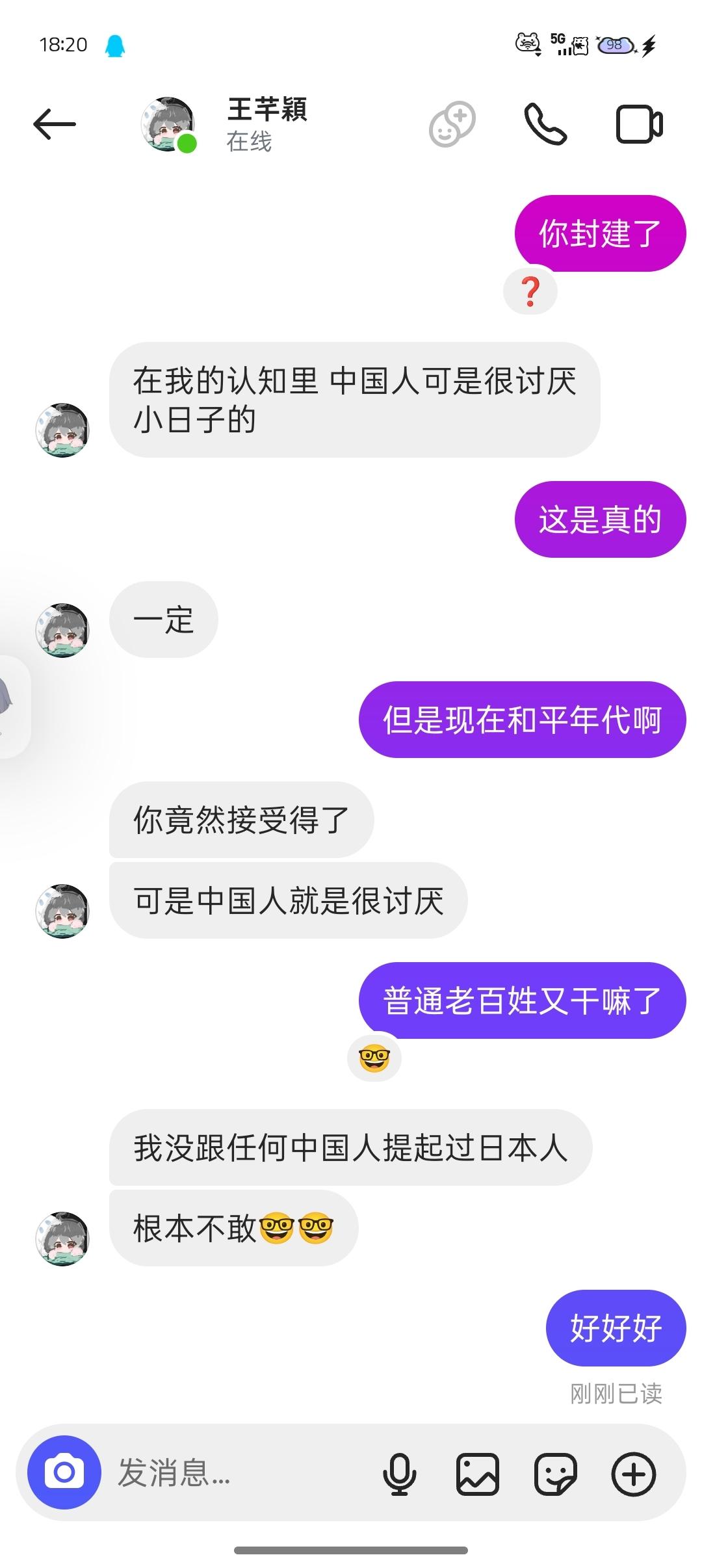This screenshot has height=1568, width=702.
Task: View the nerd emoji reaction on 普通老百姓又干嘛了
Action: click(374, 1057)
